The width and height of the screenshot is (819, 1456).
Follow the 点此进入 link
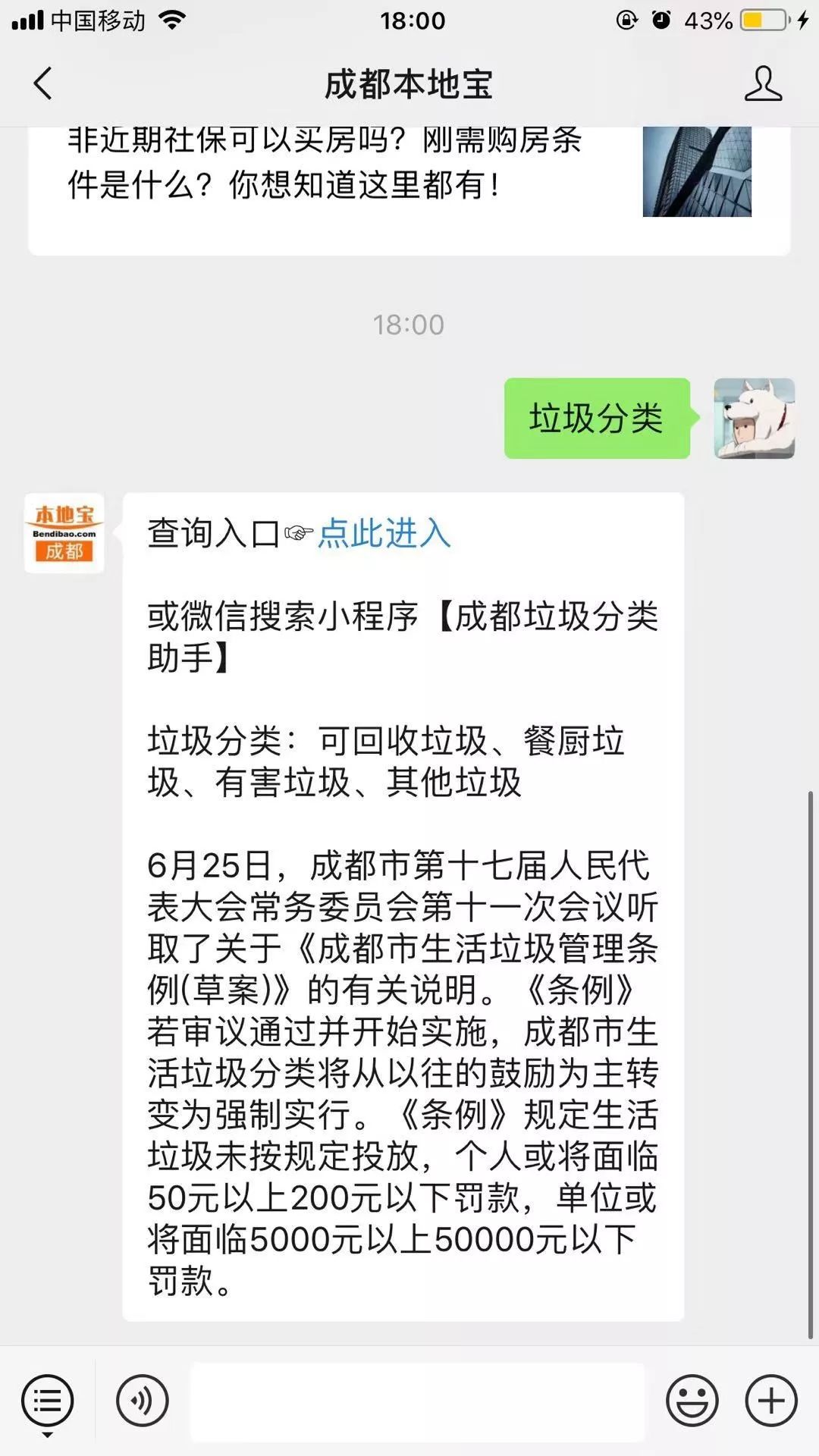pos(384,533)
